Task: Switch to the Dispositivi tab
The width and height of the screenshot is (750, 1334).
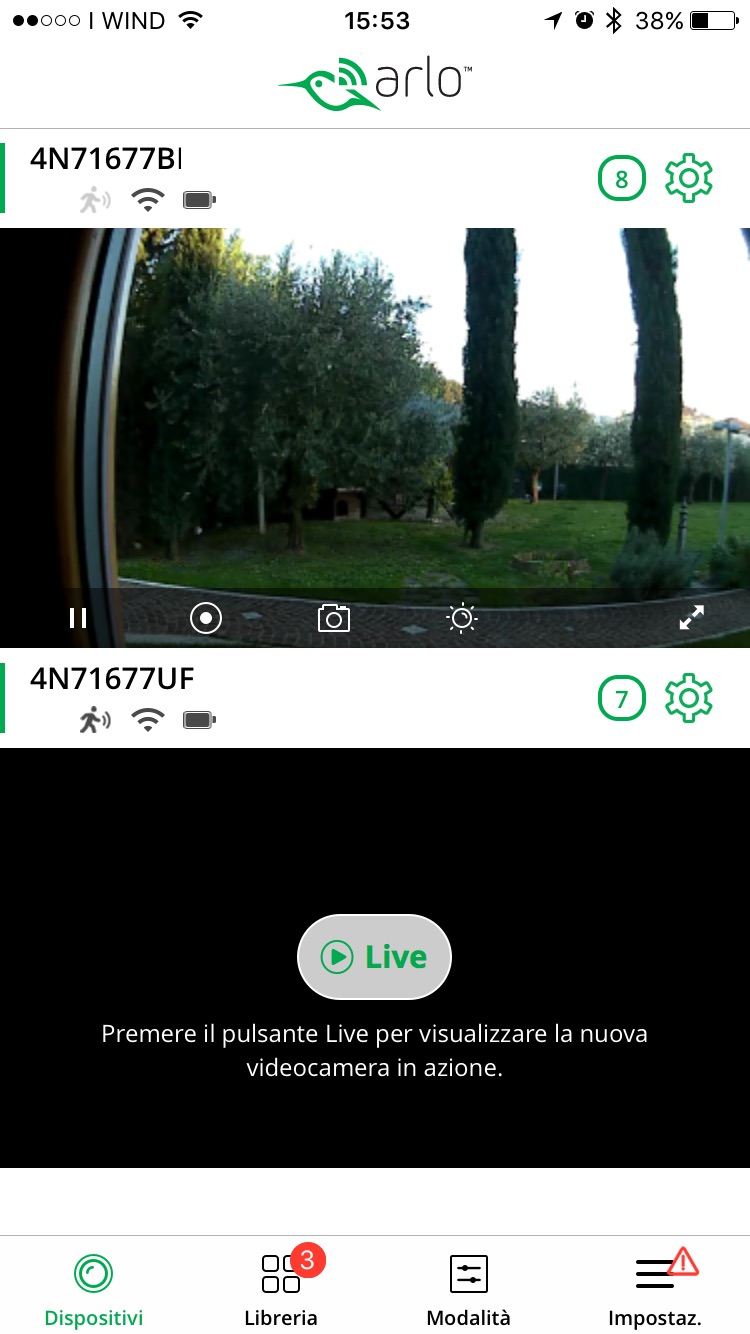Action: point(94,1290)
